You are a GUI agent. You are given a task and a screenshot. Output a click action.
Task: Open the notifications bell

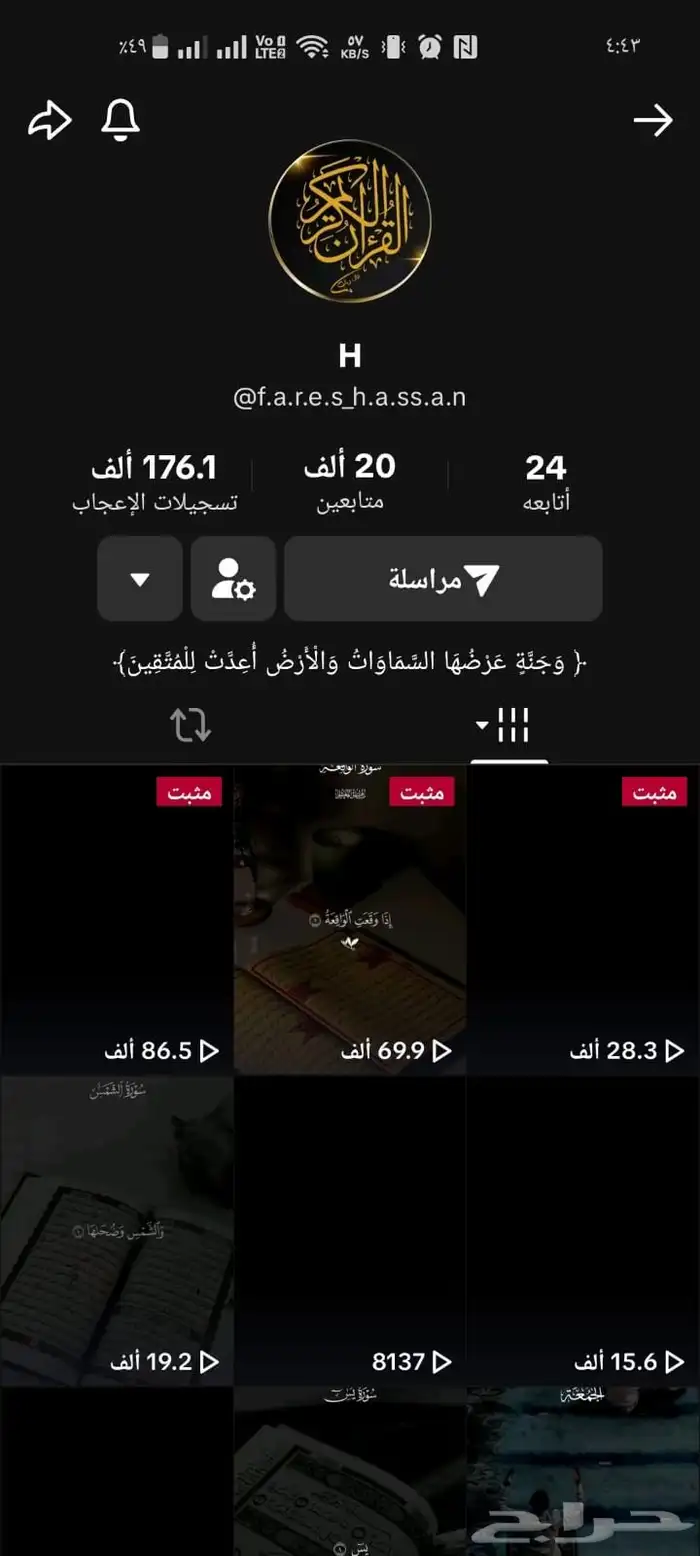(120, 121)
